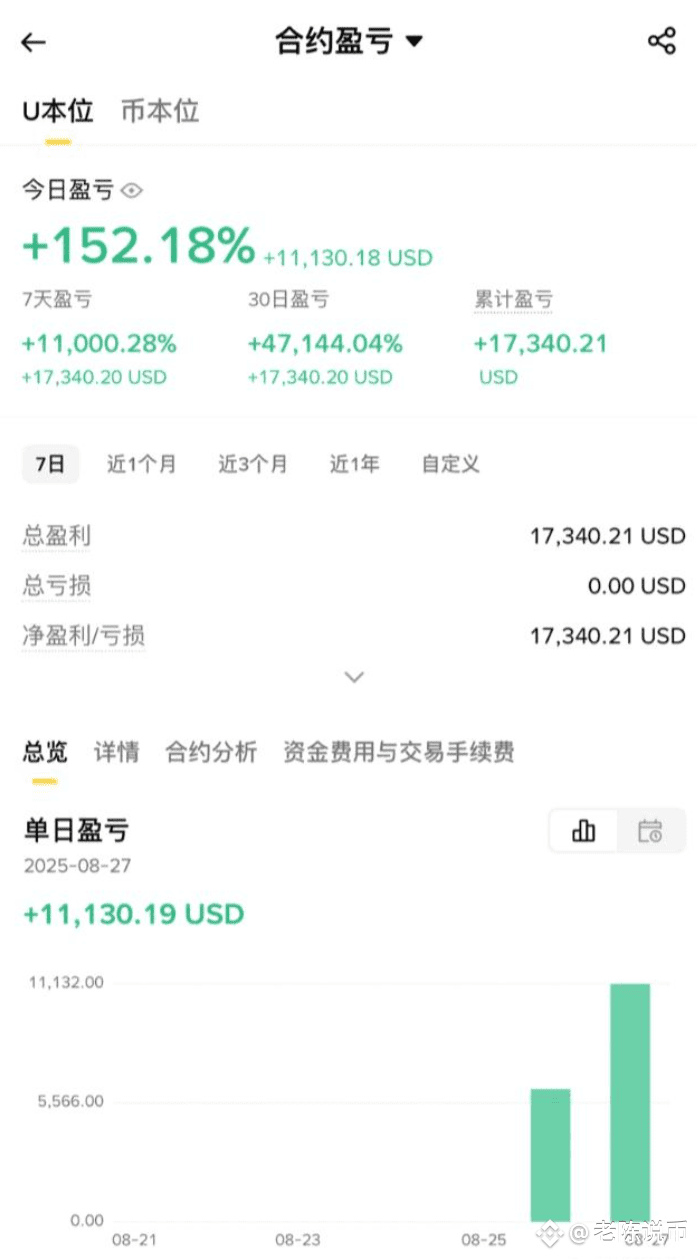Choose the 近1个月 time range

click(x=142, y=464)
